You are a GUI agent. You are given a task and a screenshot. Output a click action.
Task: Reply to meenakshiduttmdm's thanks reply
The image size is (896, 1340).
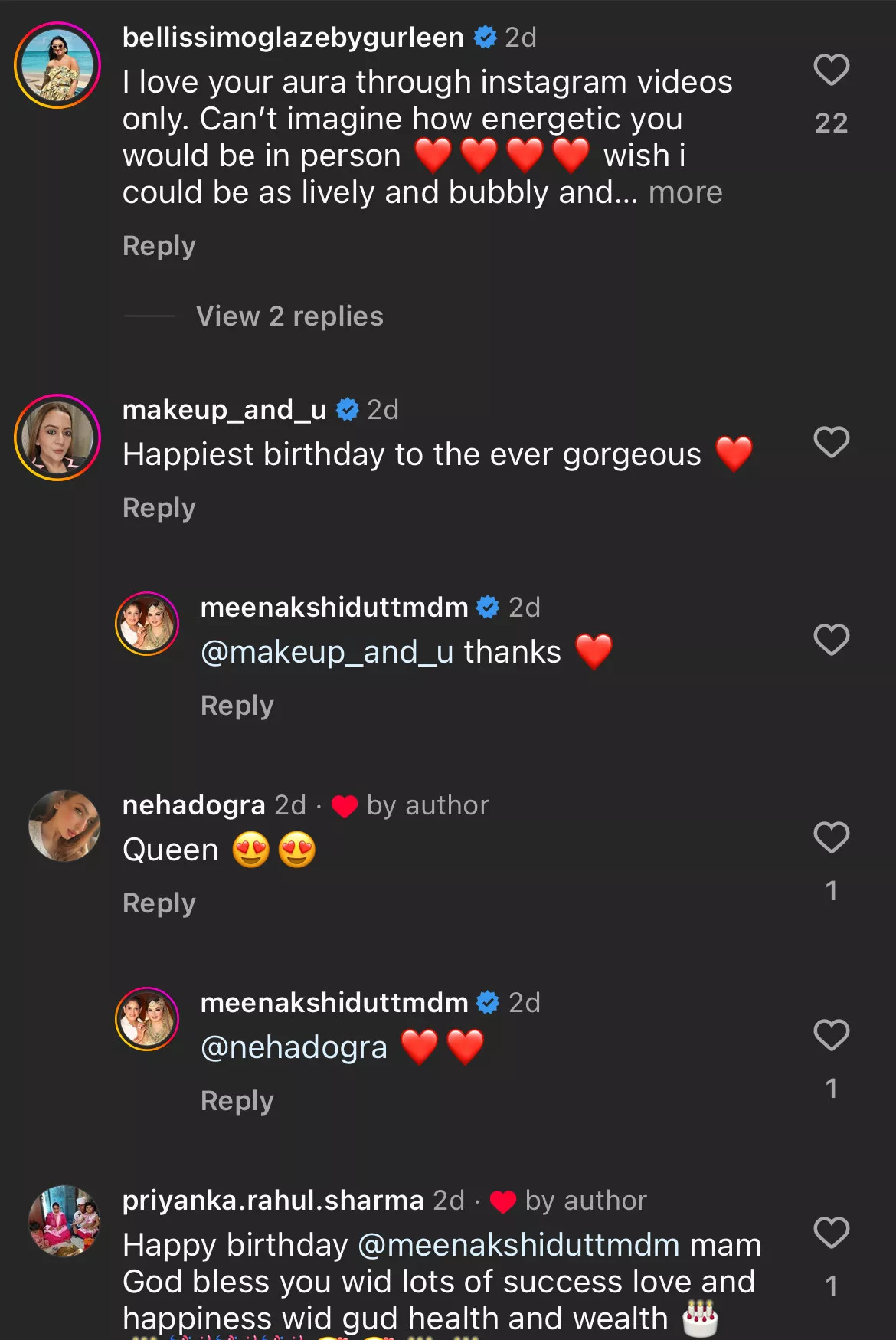pos(237,706)
